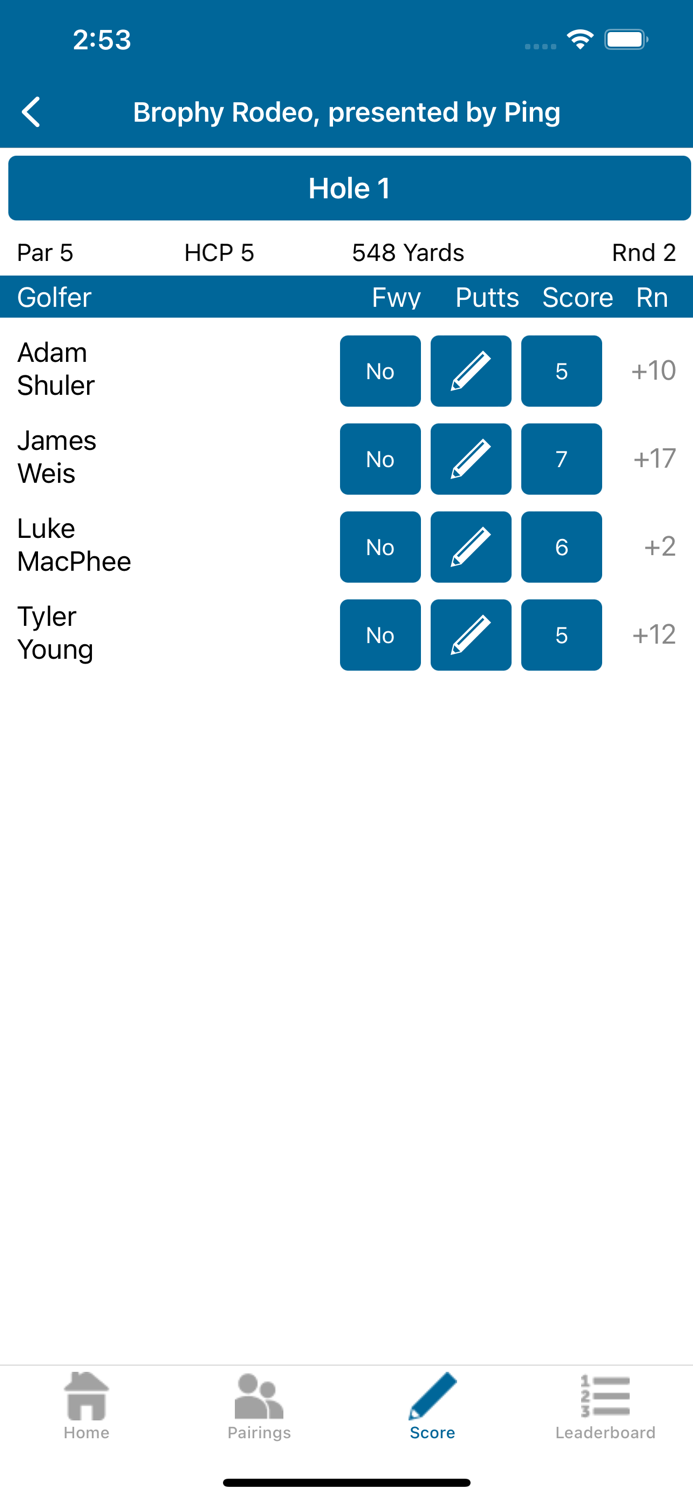
Task: Edit putts for James Weis
Action: click(471, 459)
